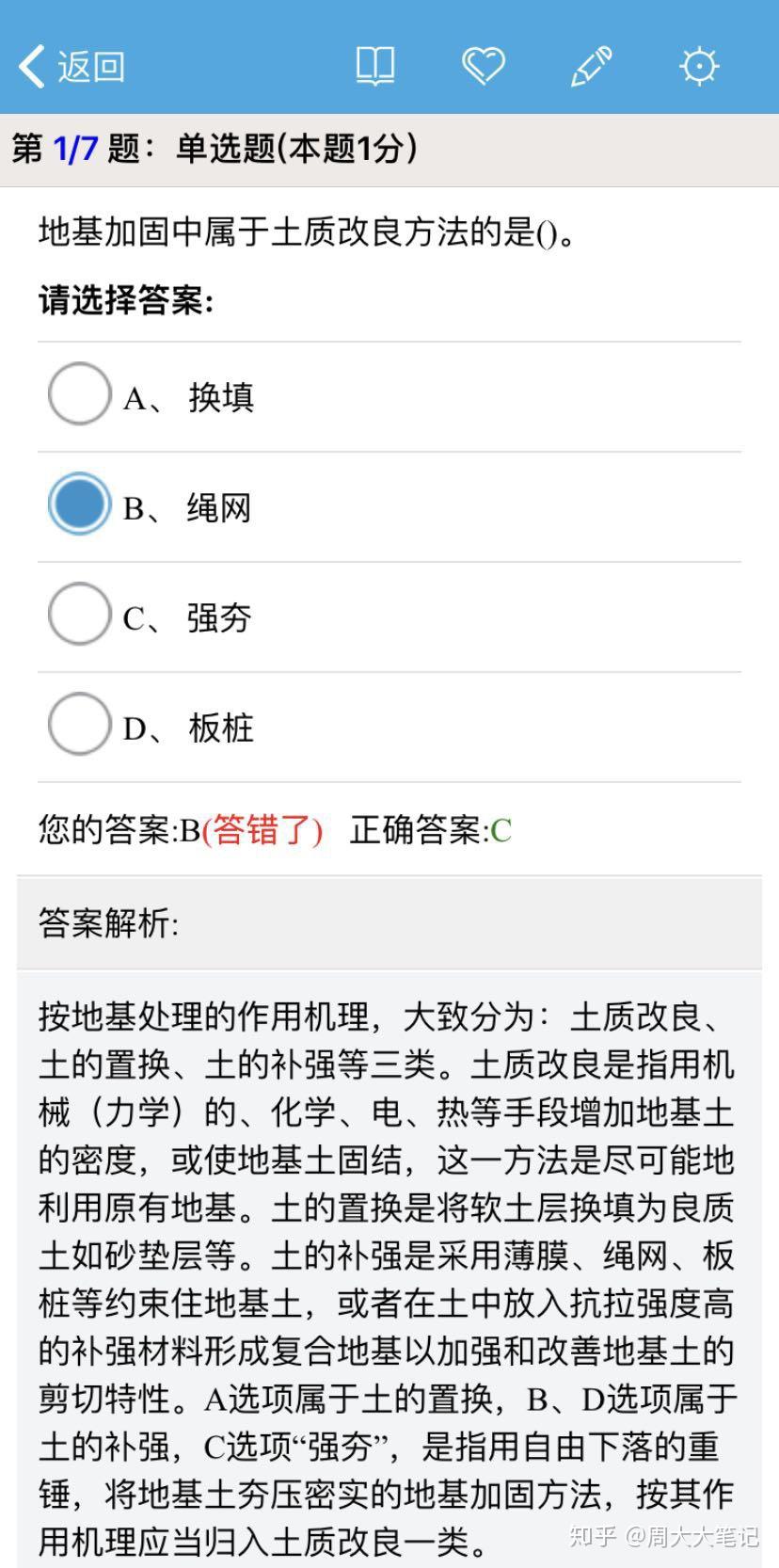Select option A 换填

click(x=80, y=394)
